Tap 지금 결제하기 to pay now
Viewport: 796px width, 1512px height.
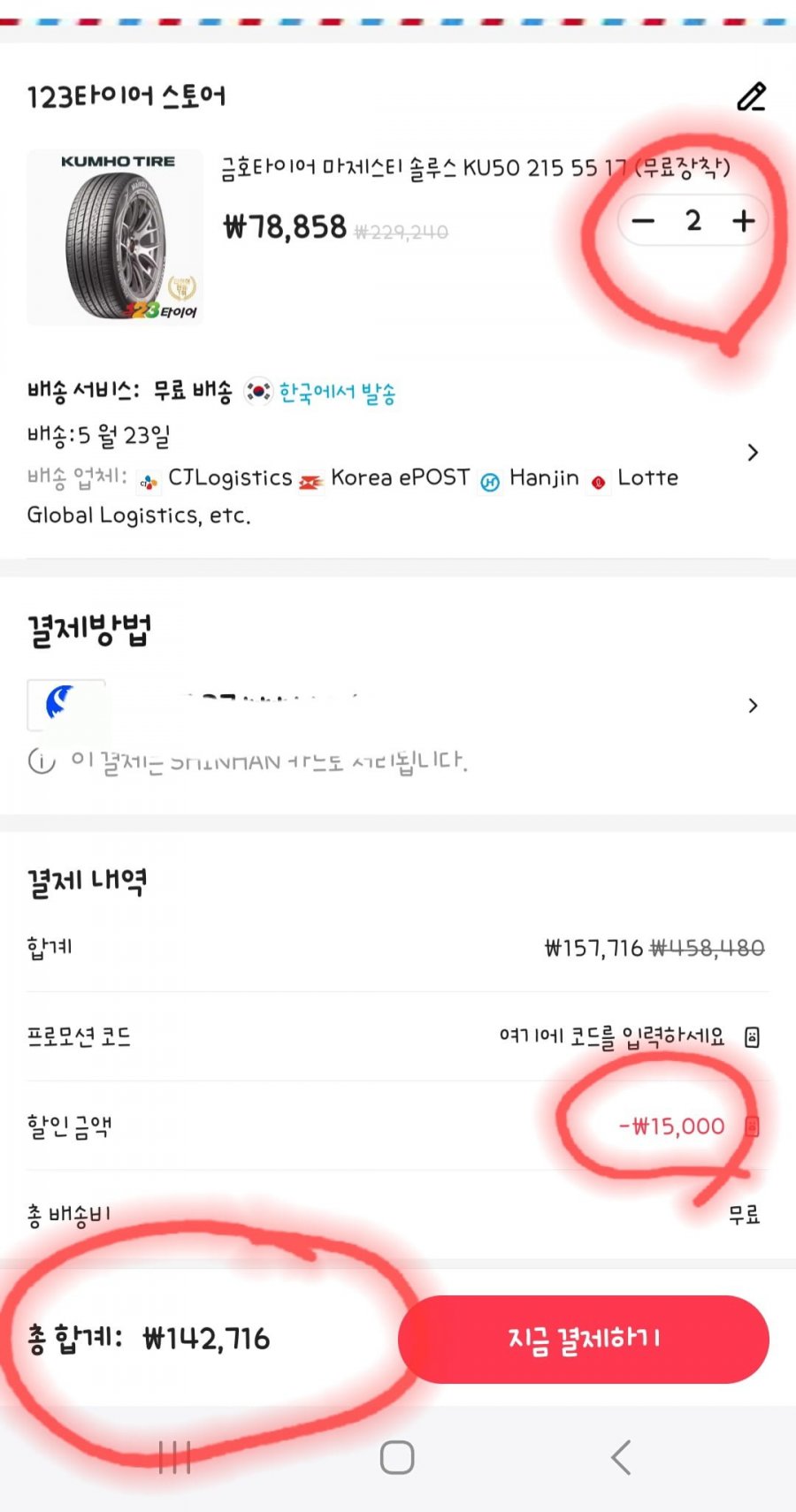point(583,1339)
